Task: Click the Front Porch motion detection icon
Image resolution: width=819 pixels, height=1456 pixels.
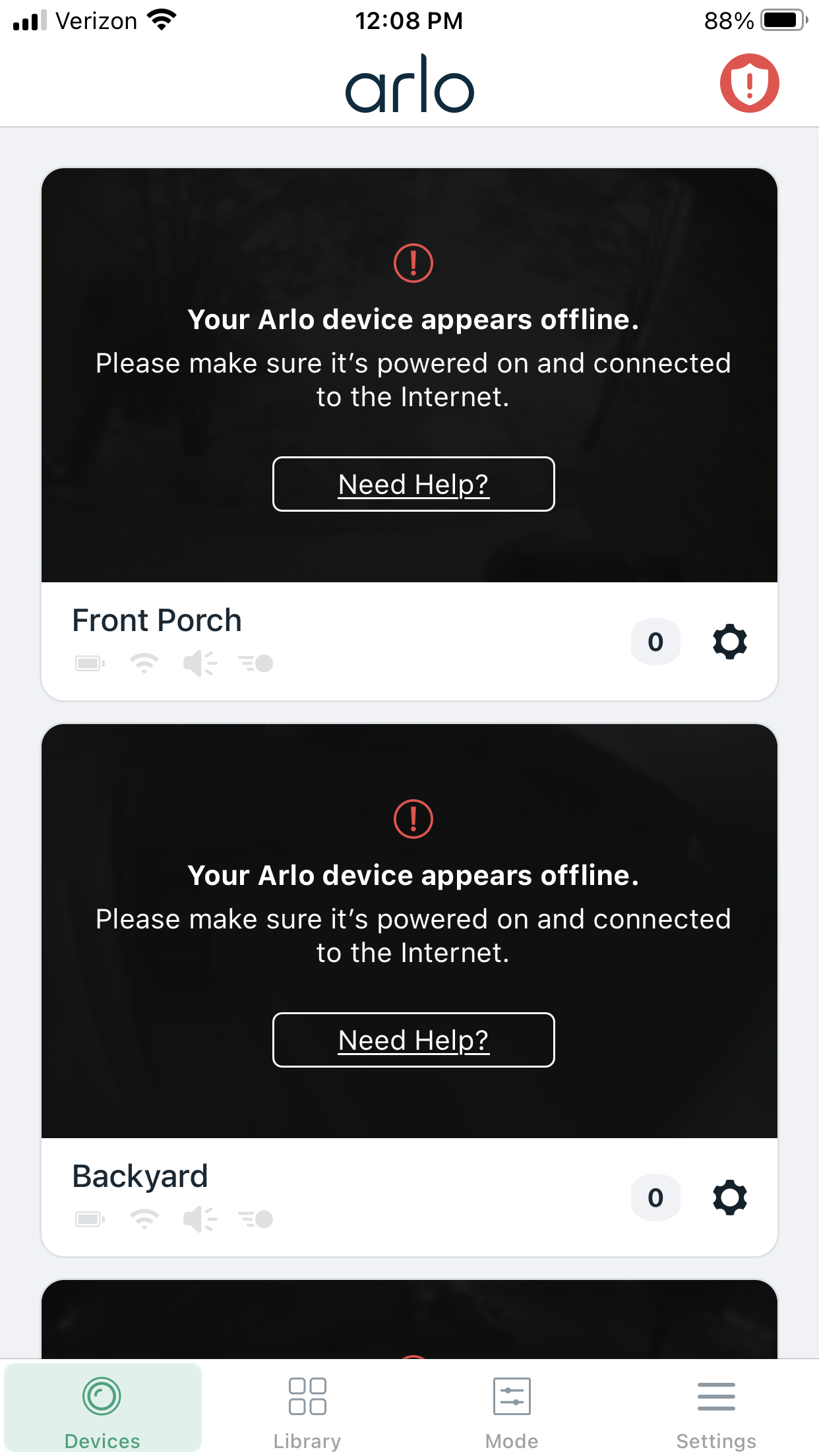Action: pyautogui.click(x=255, y=663)
